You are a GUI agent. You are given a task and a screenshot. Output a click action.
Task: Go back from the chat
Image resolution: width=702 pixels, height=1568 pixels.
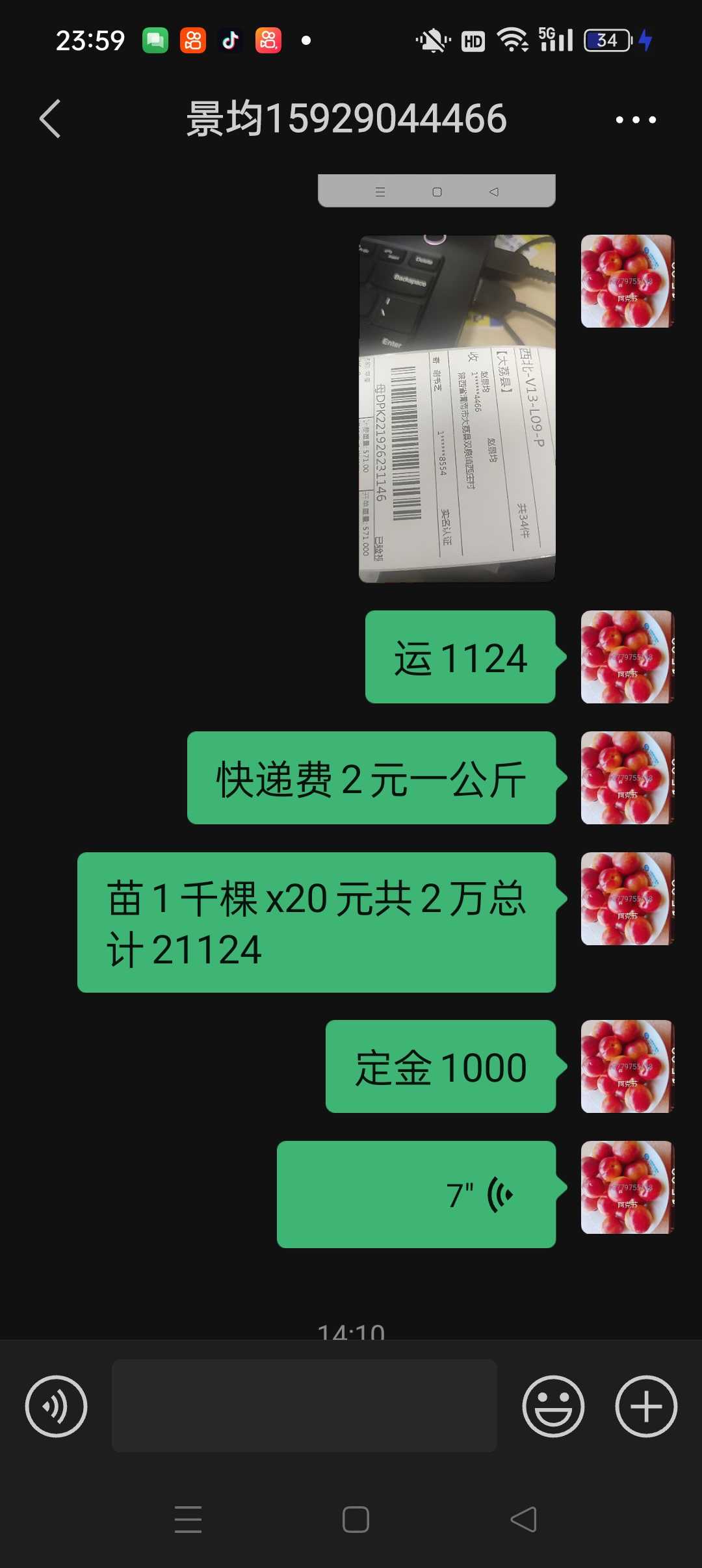click(x=50, y=118)
